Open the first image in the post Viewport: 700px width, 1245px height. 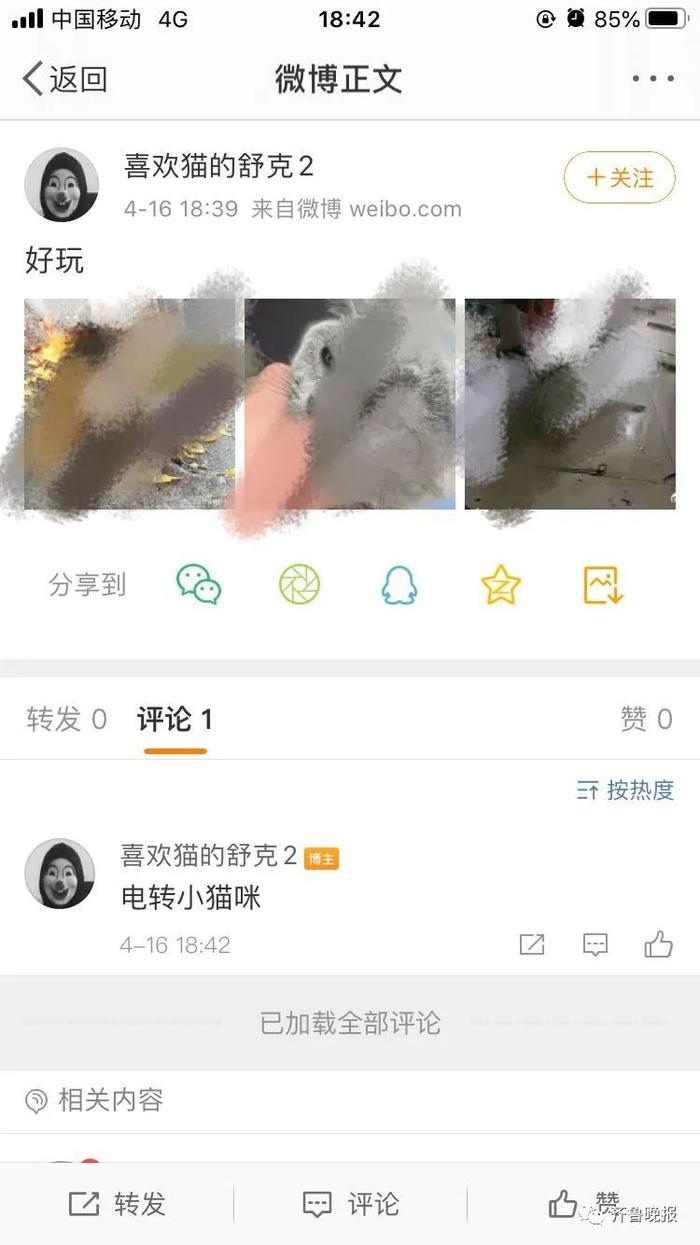(130, 404)
